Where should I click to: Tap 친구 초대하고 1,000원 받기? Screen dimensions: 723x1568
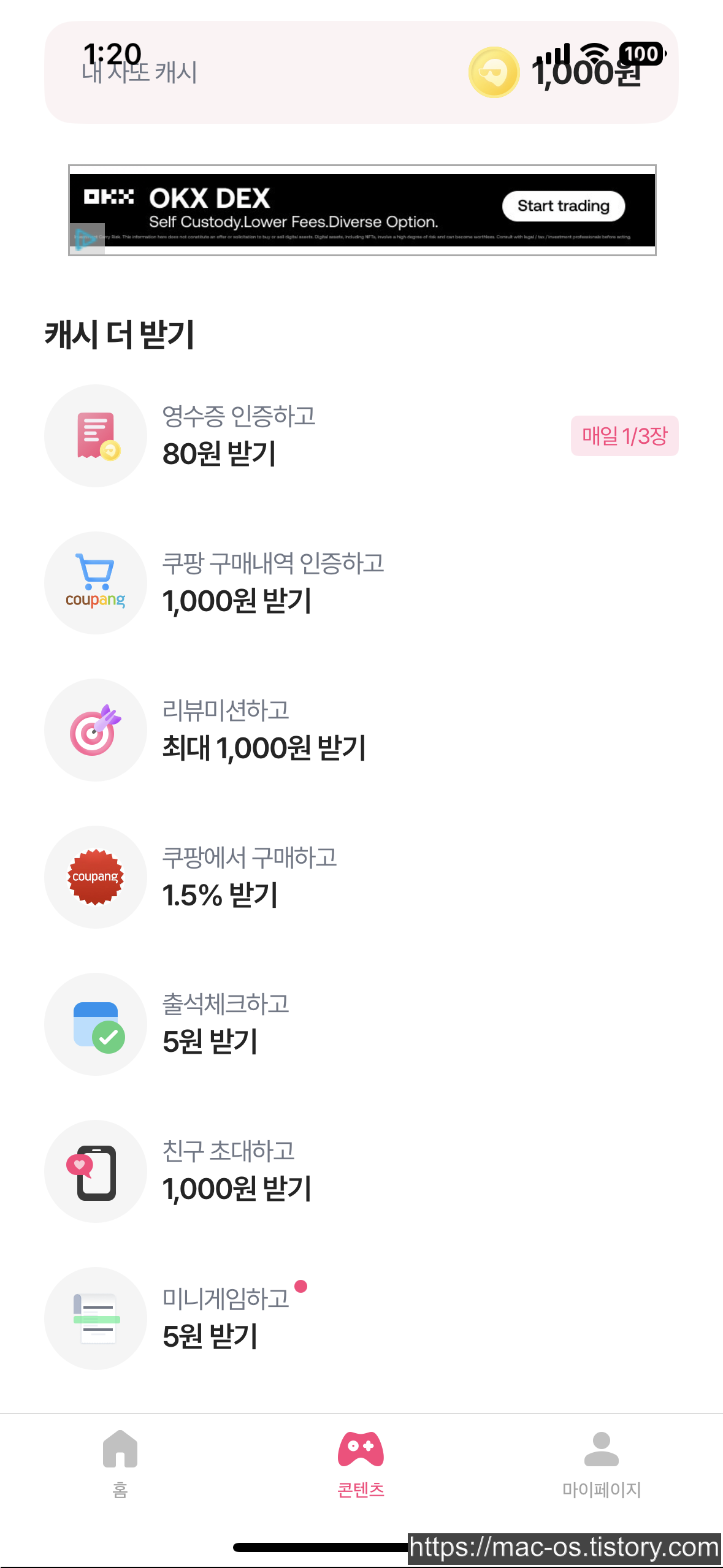pyautogui.click(x=361, y=1171)
